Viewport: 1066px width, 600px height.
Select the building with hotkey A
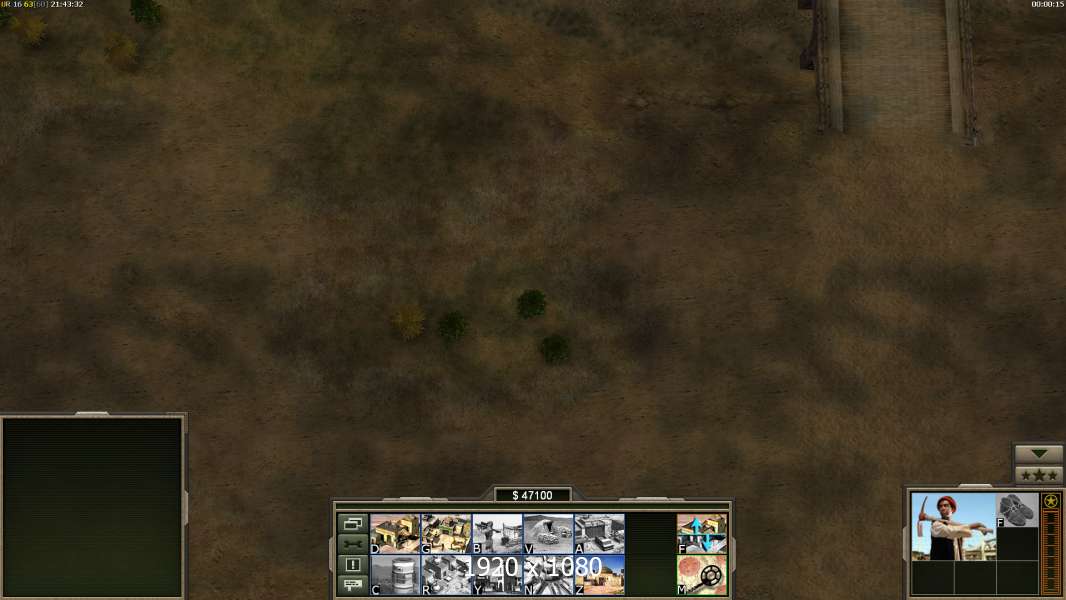[599, 533]
